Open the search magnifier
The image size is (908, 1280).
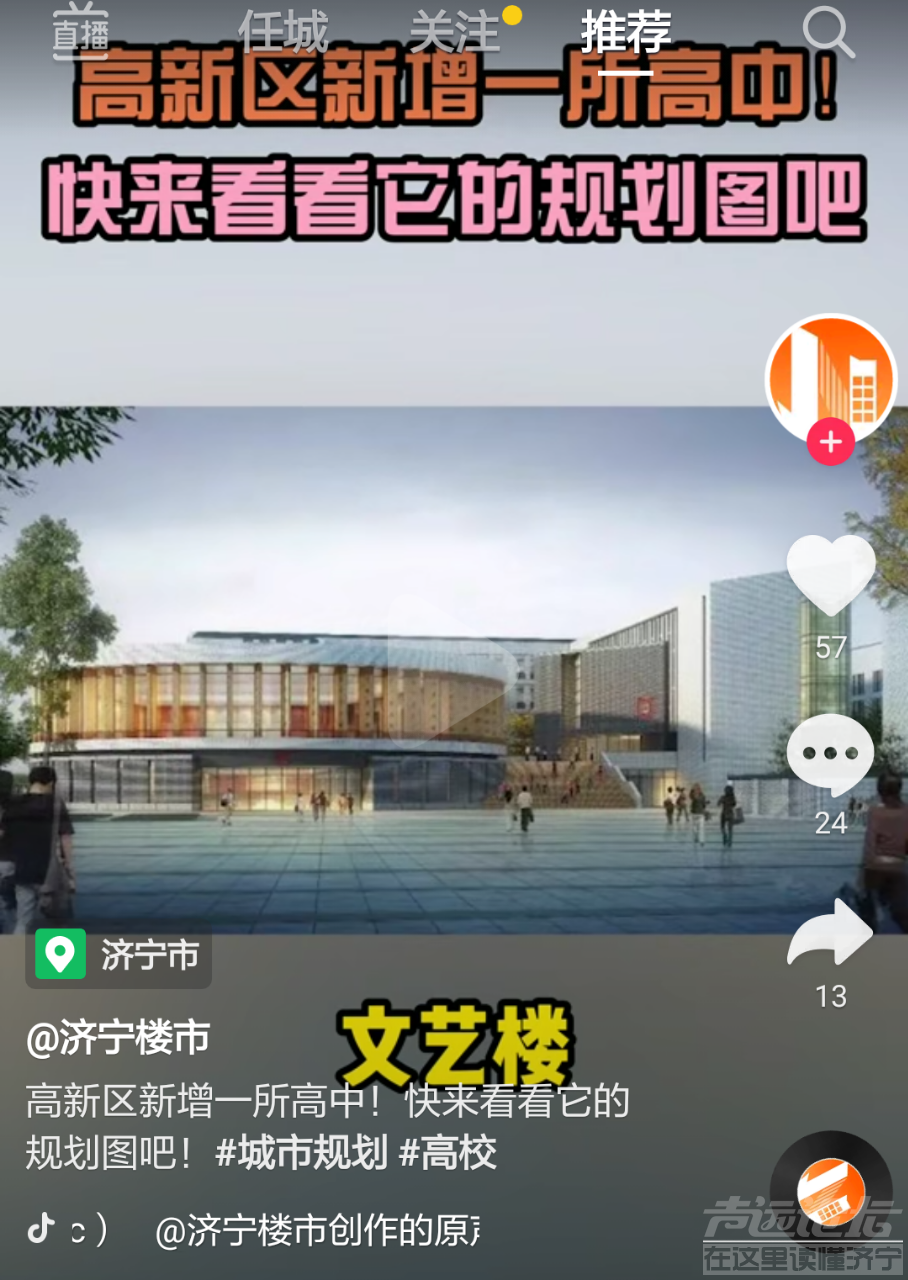click(829, 34)
